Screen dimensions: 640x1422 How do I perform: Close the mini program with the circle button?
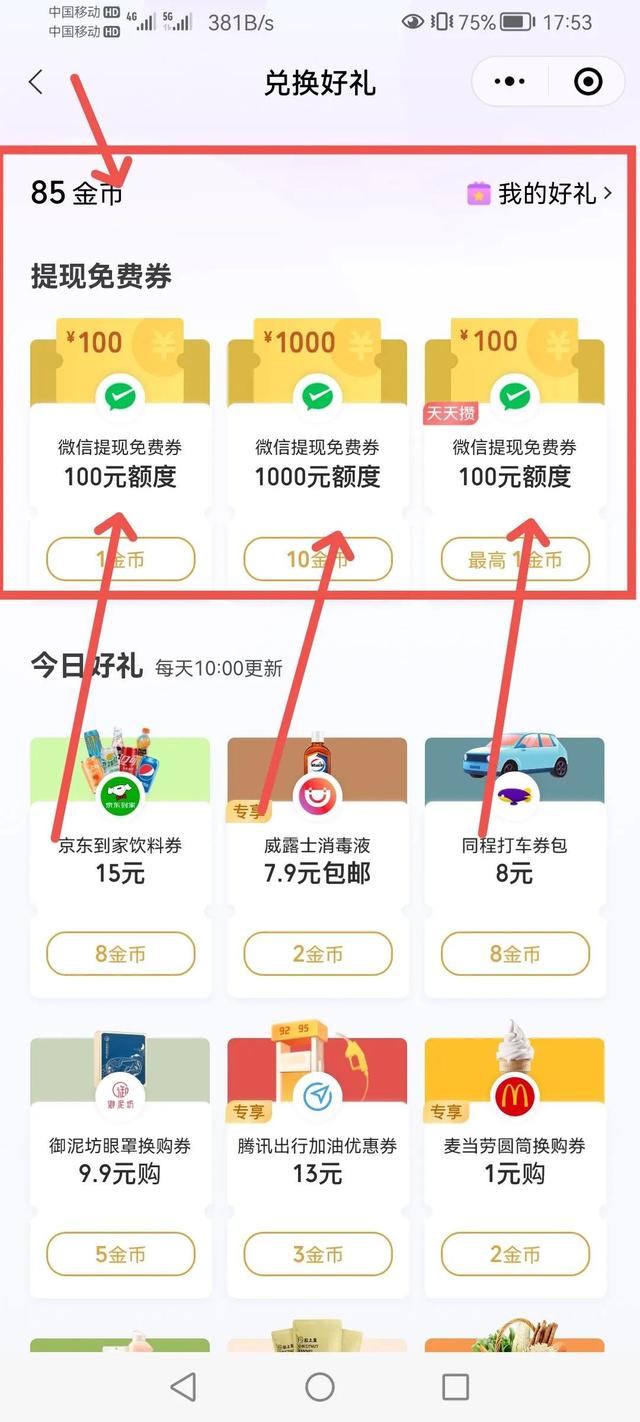(589, 82)
